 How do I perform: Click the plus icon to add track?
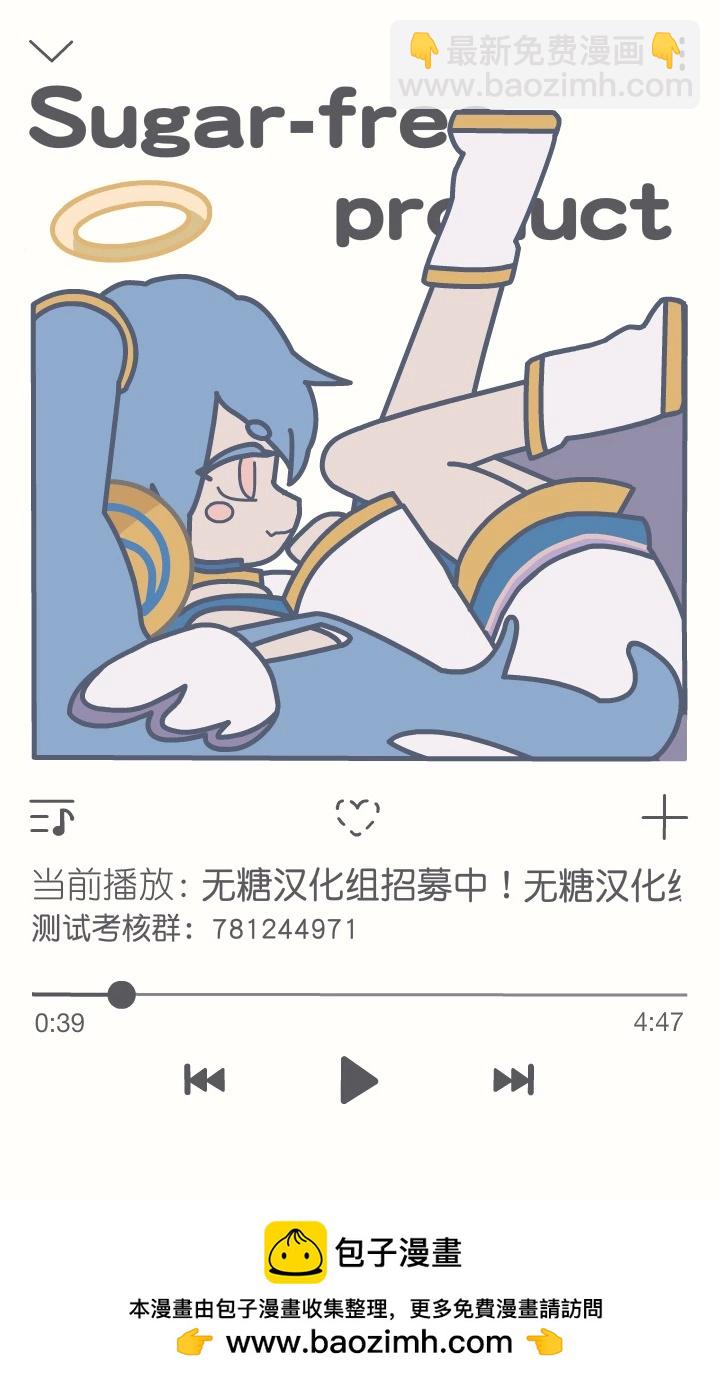pyautogui.click(x=663, y=818)
